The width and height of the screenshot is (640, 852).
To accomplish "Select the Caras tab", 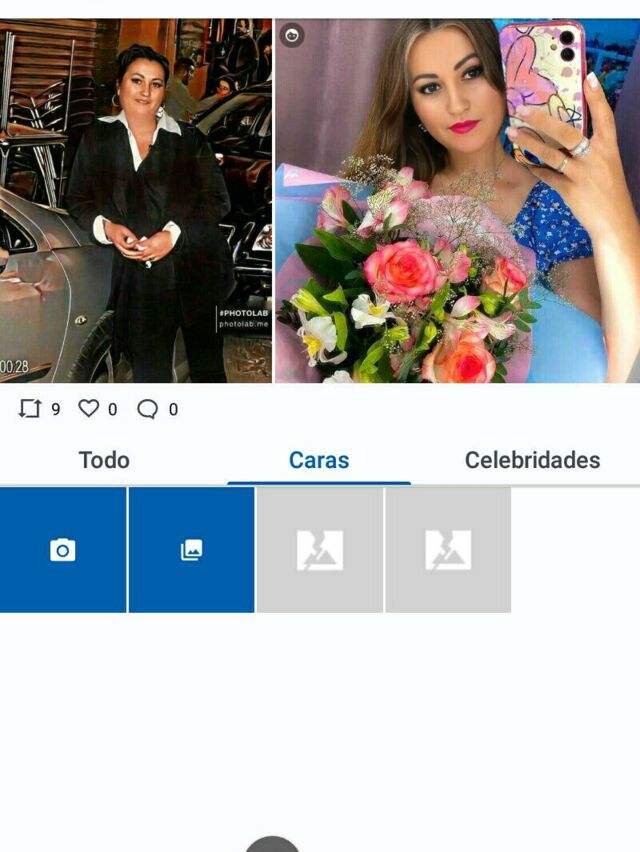I will coord(319,460).
